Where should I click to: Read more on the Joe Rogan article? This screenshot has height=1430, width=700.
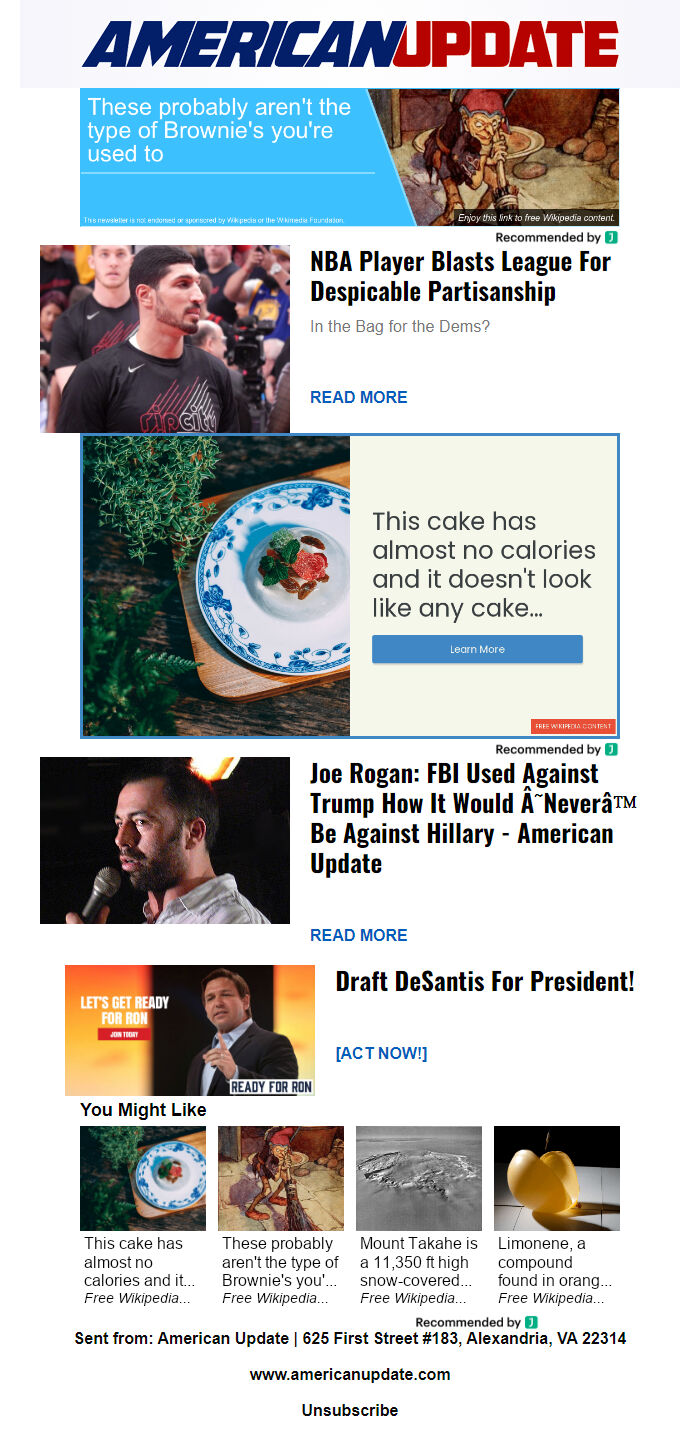358,935
